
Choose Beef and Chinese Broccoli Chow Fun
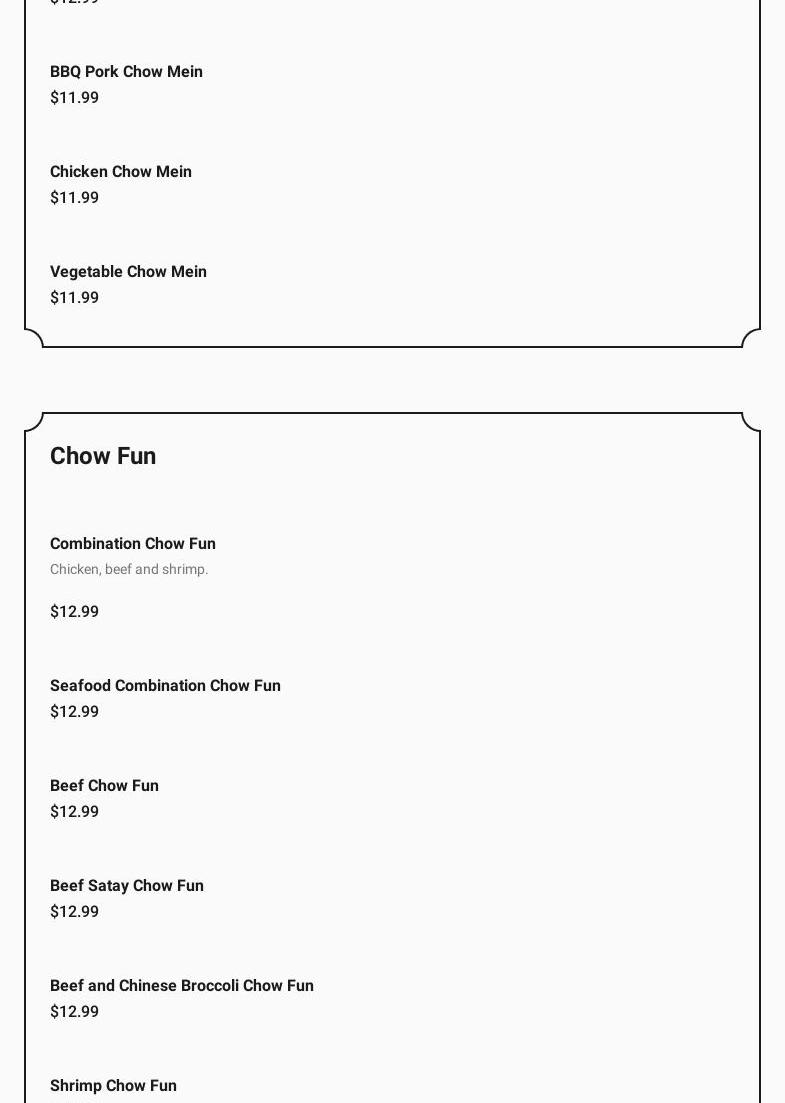click(x=182, y=986)
